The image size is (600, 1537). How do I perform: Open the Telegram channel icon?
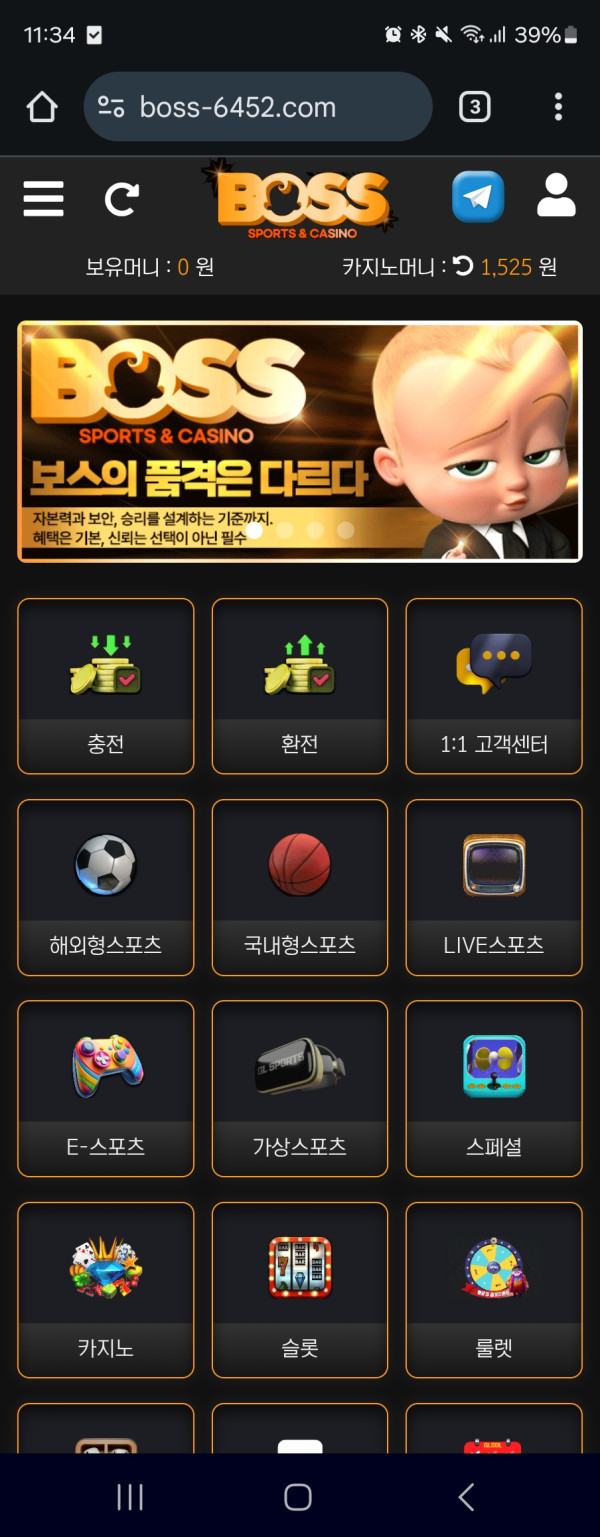[478, 197]
